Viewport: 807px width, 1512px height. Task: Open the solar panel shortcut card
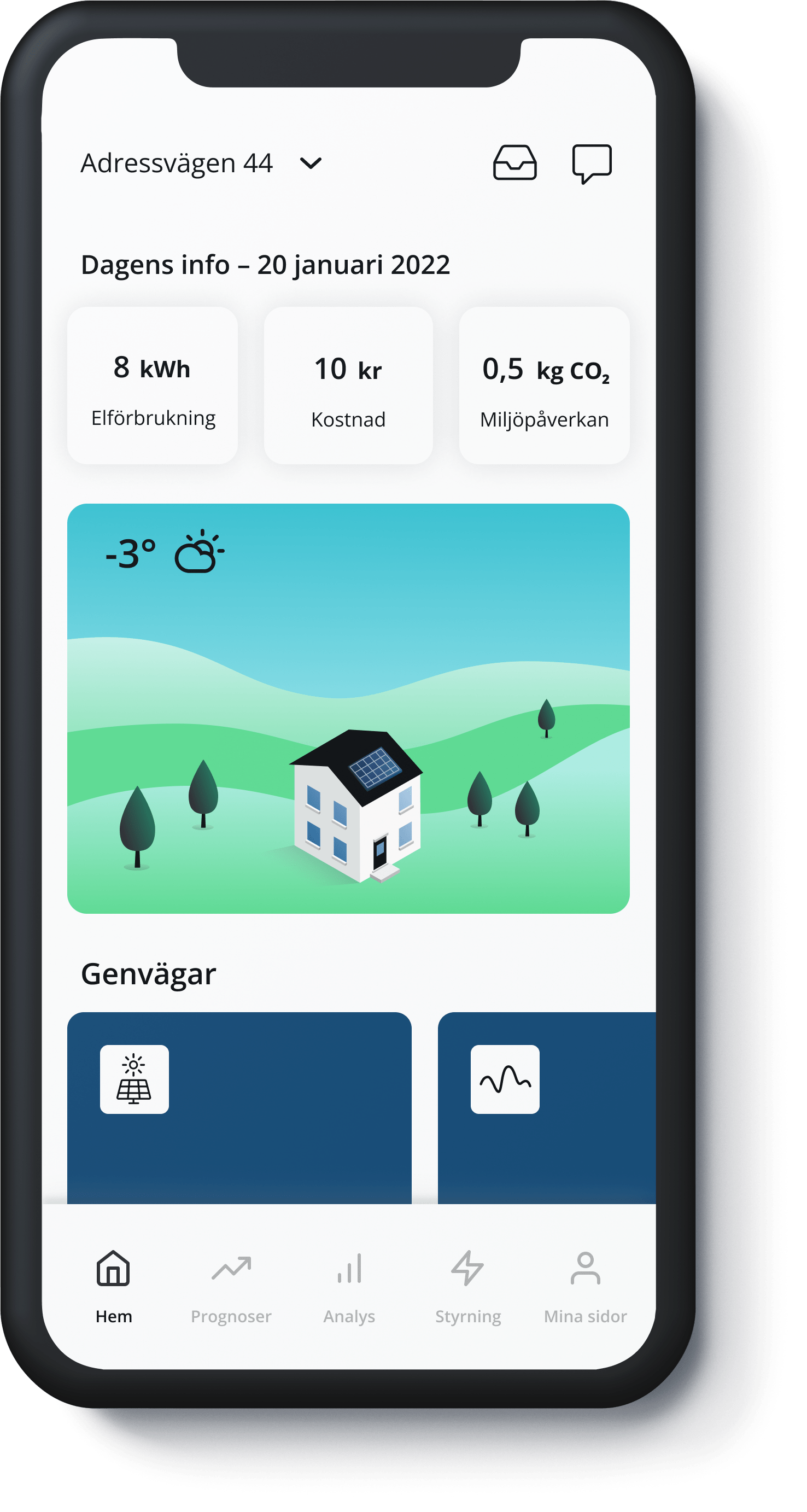pos(239,1106)
